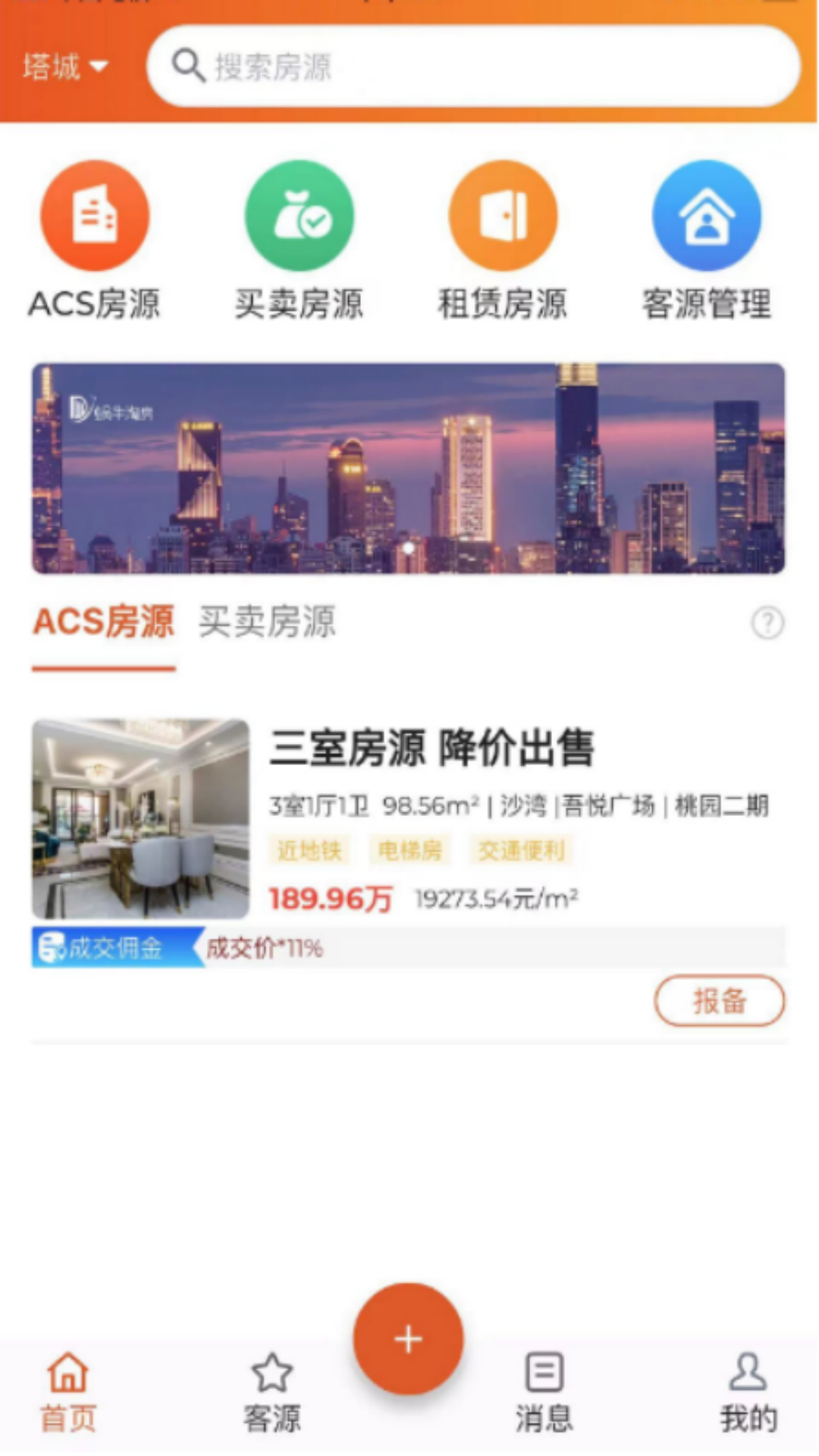
Task: Tap the 报备 button
Action: tap(719, 1001)
